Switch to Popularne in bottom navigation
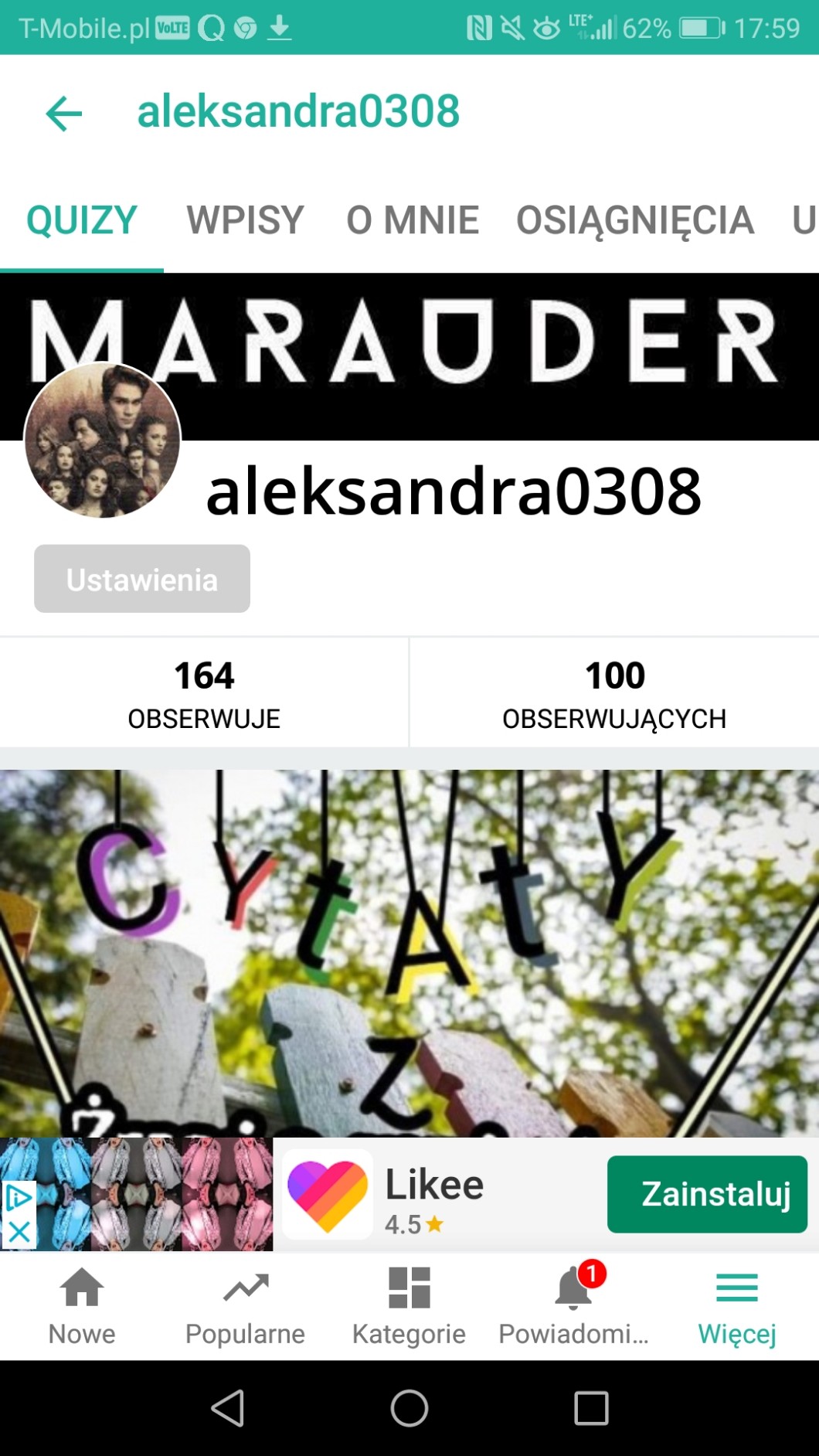This screenshot has width=819, height=1456. tap(245, 1306)
